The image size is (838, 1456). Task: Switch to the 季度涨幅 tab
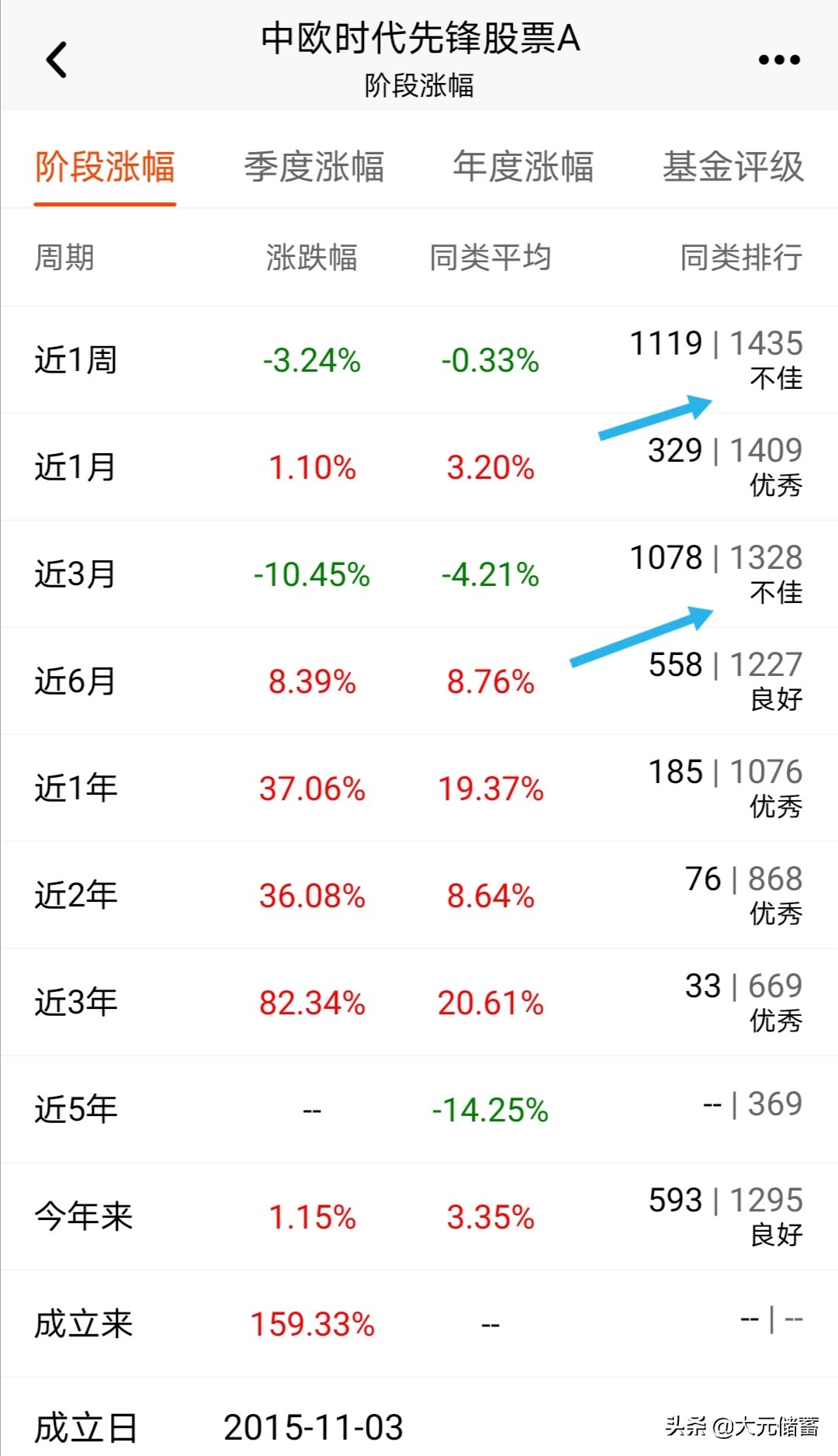click(x=314, y=166)
